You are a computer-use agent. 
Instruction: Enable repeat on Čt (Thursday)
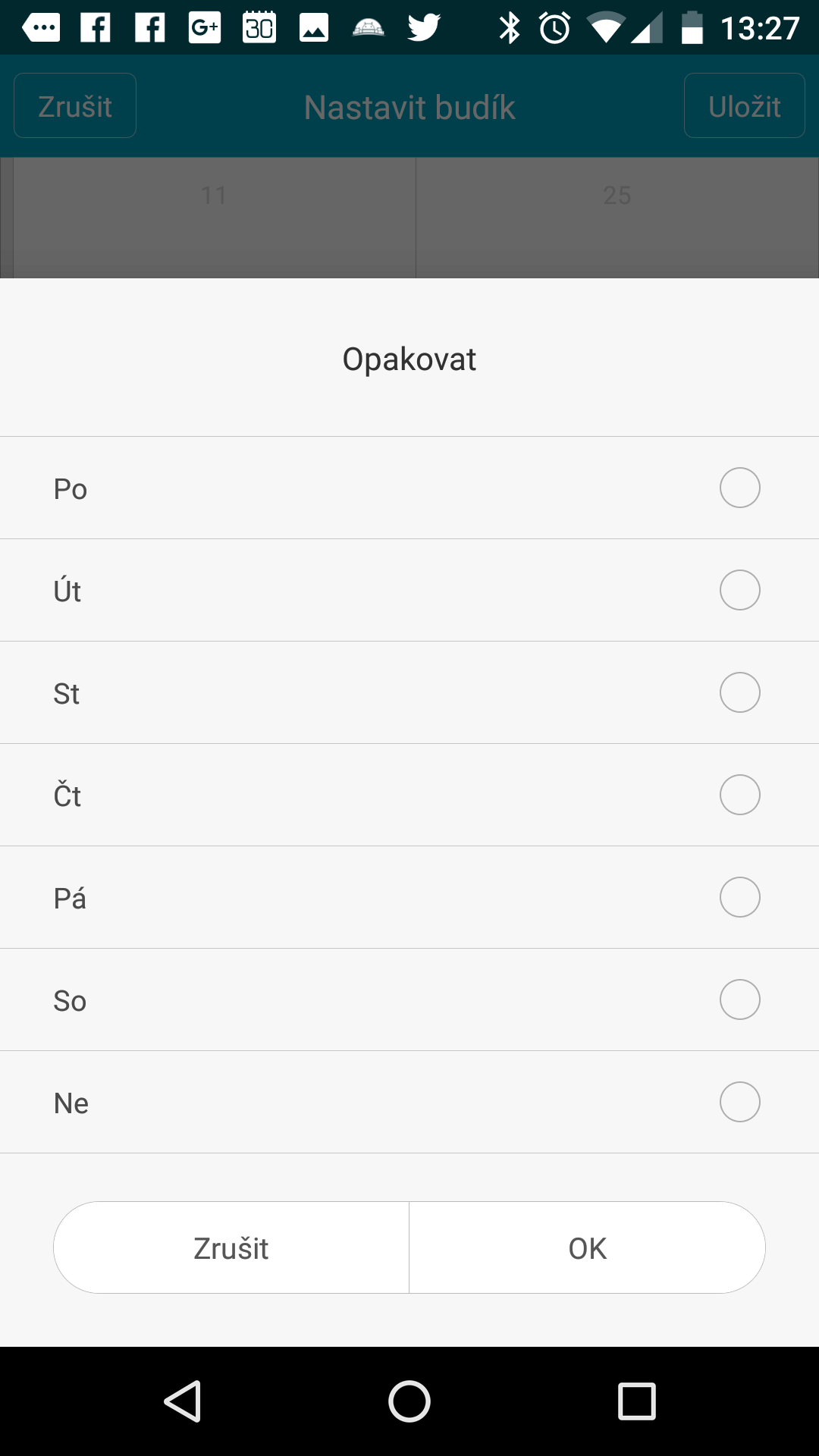409,795
